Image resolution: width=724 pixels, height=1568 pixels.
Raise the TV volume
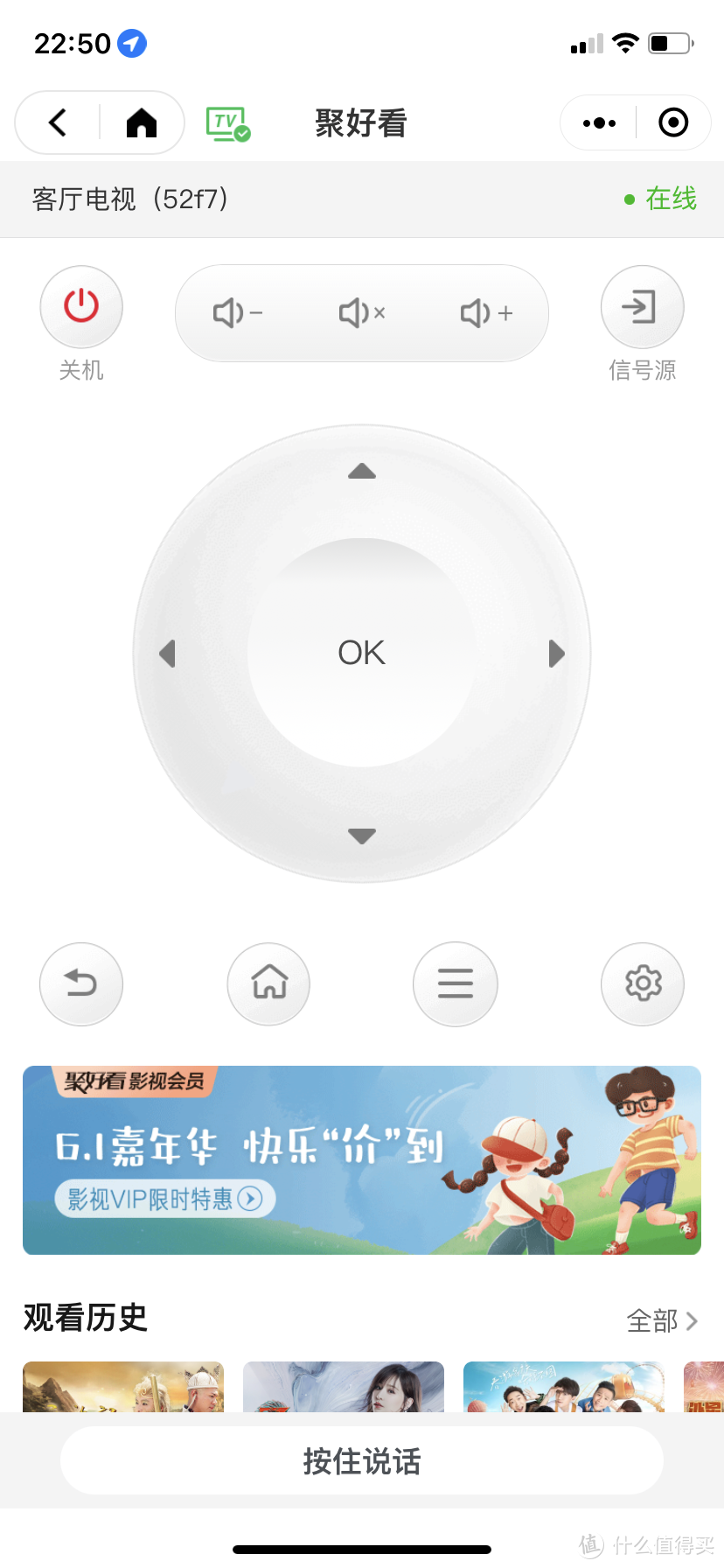point(485,312)
